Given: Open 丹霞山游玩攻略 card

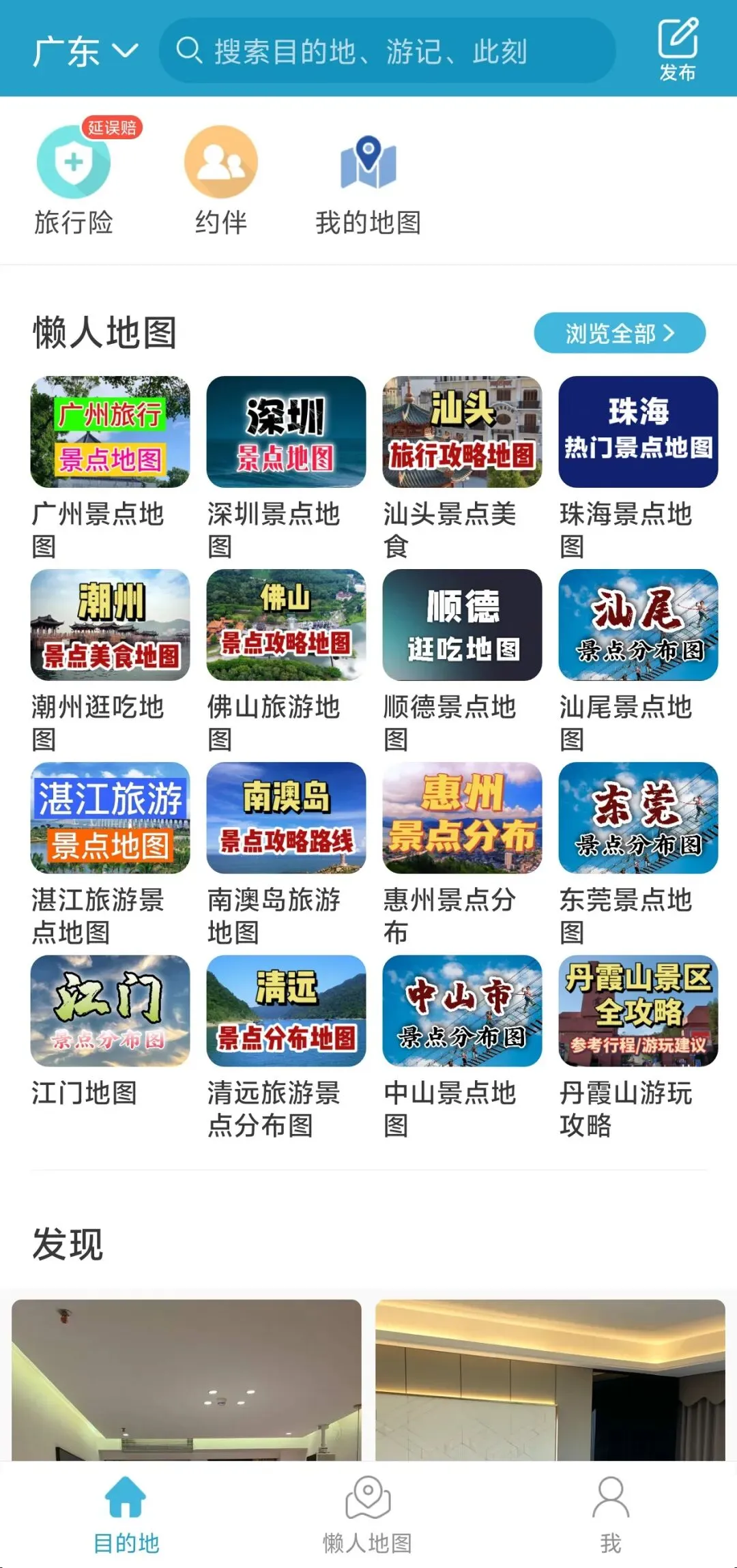Looking at the screenshot, I should point(638,1047).
